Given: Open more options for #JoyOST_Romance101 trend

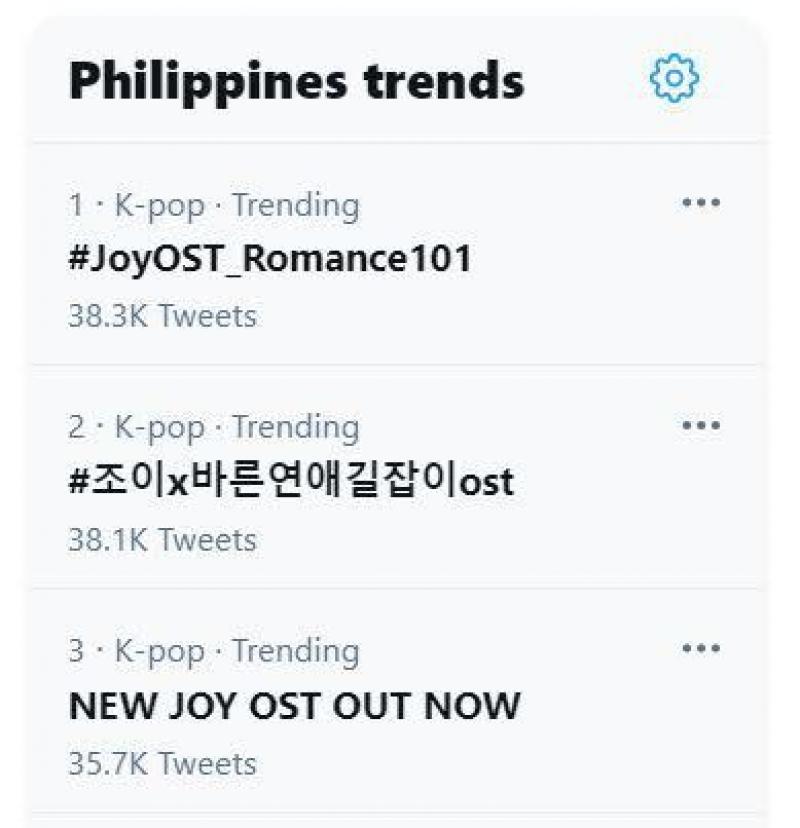Looking at the screenshot, I should pos(700,203).
